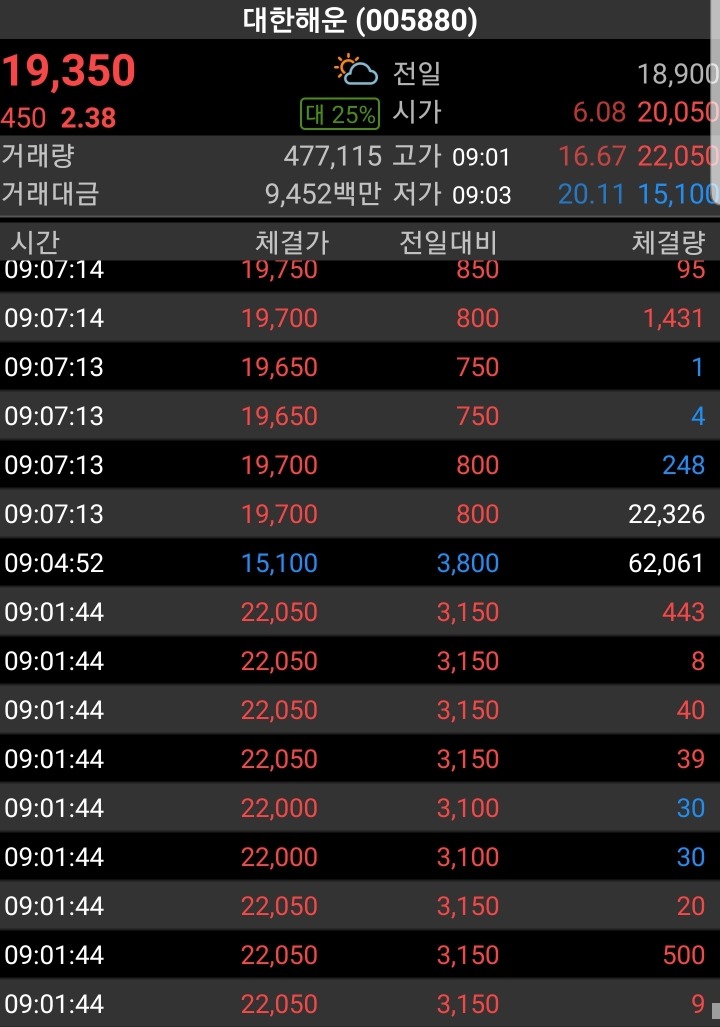Open the 대 25% margin badge
This screenshot has width=720, height=1027.
point(340,114)
